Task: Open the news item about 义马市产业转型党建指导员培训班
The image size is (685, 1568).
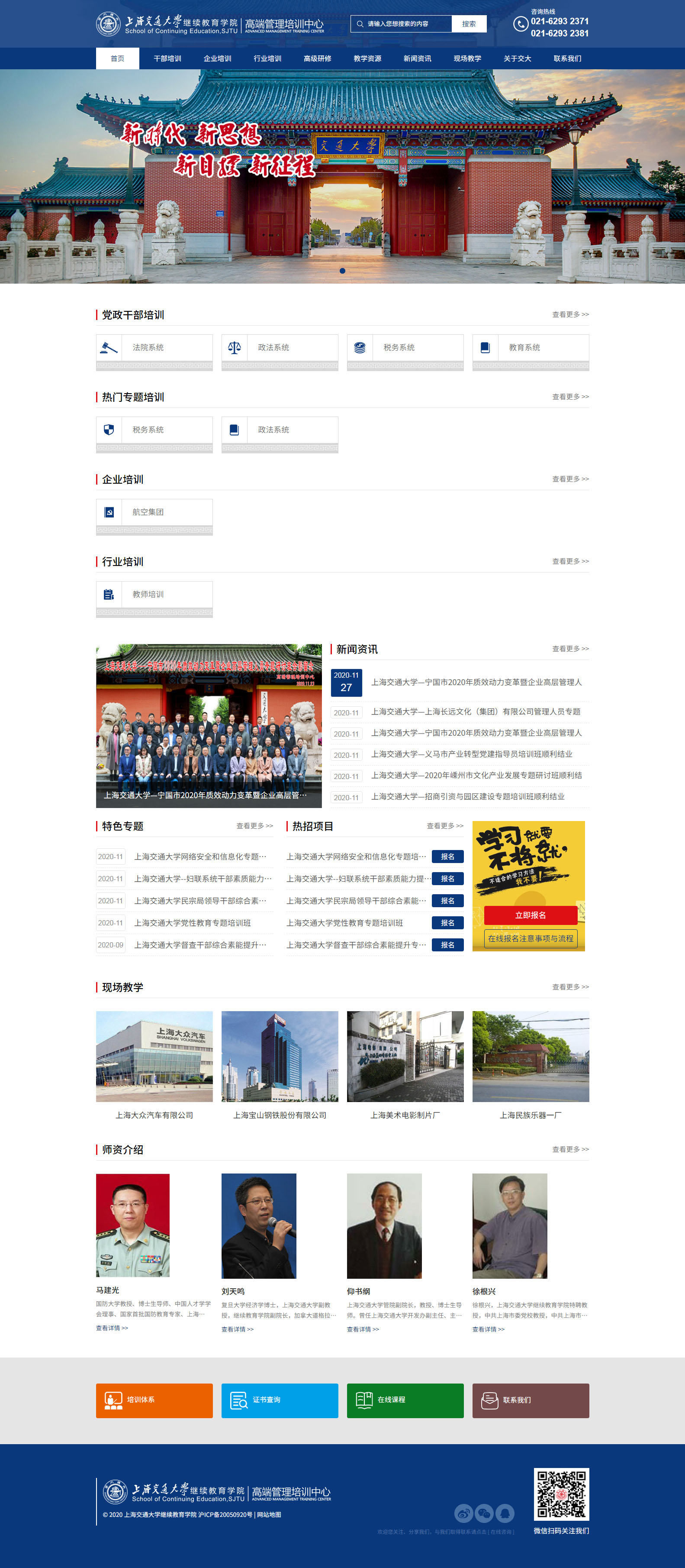Action: coord(472,754)
